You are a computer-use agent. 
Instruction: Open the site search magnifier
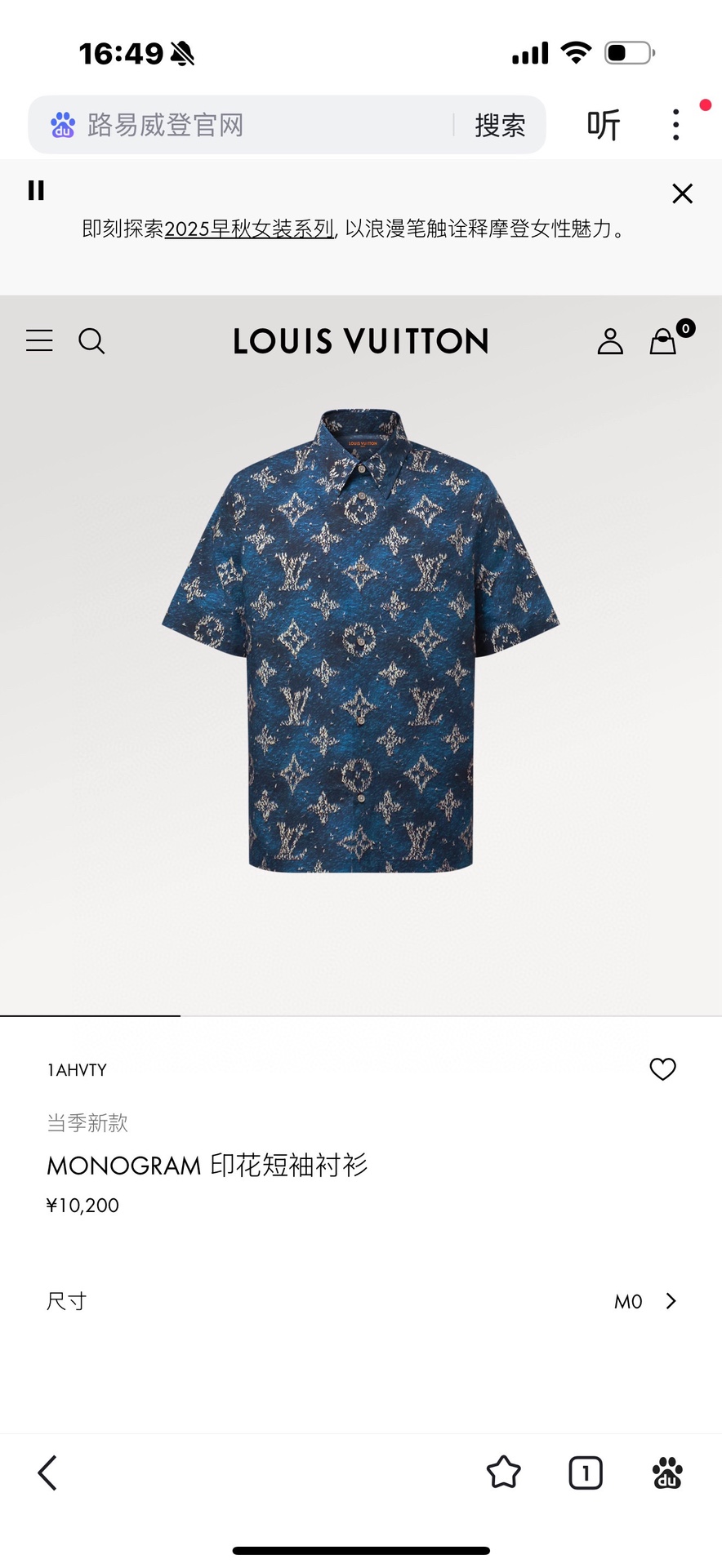[x=91, y=340]
